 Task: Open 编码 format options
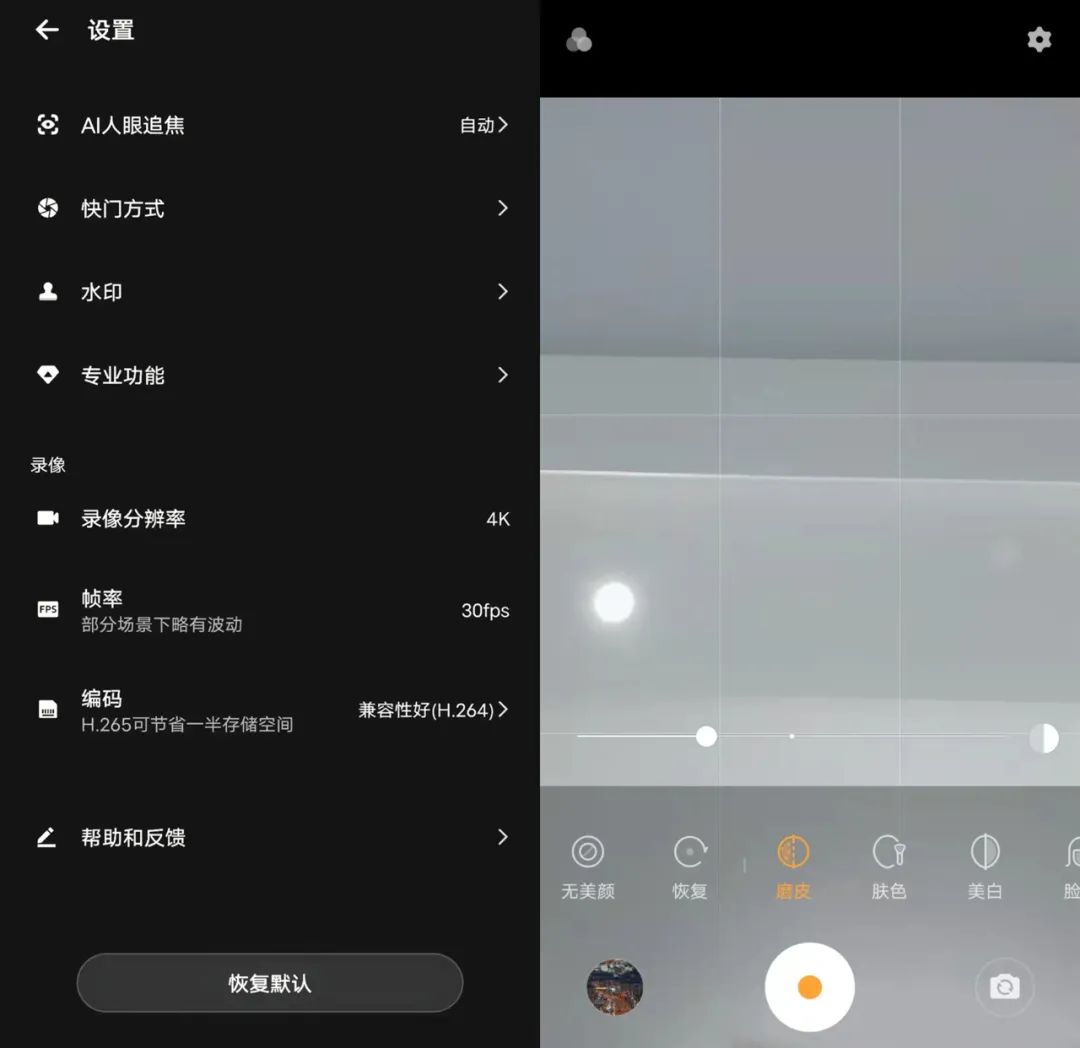click(x=270, y=710)
